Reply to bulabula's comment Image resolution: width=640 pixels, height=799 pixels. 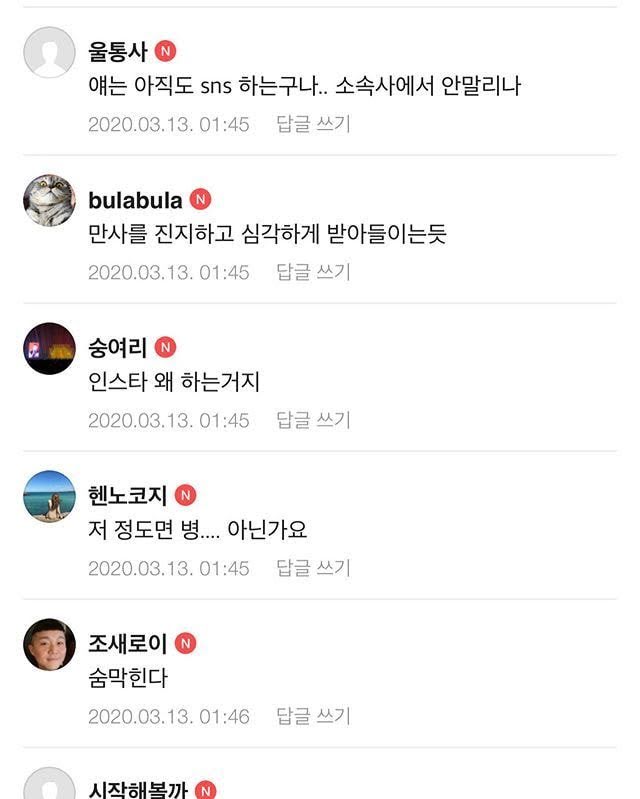coord(313,272)
